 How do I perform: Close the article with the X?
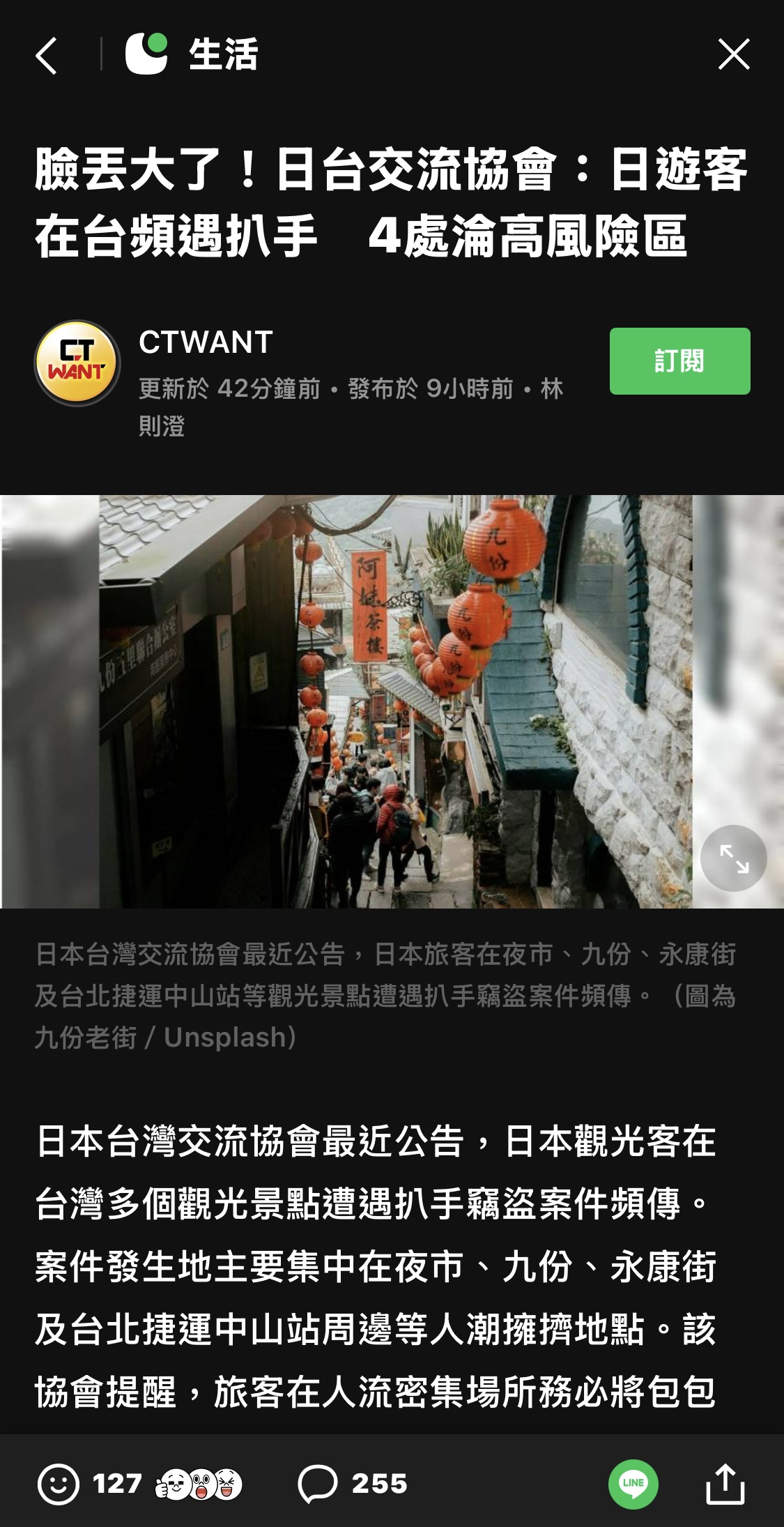point(734,54)
